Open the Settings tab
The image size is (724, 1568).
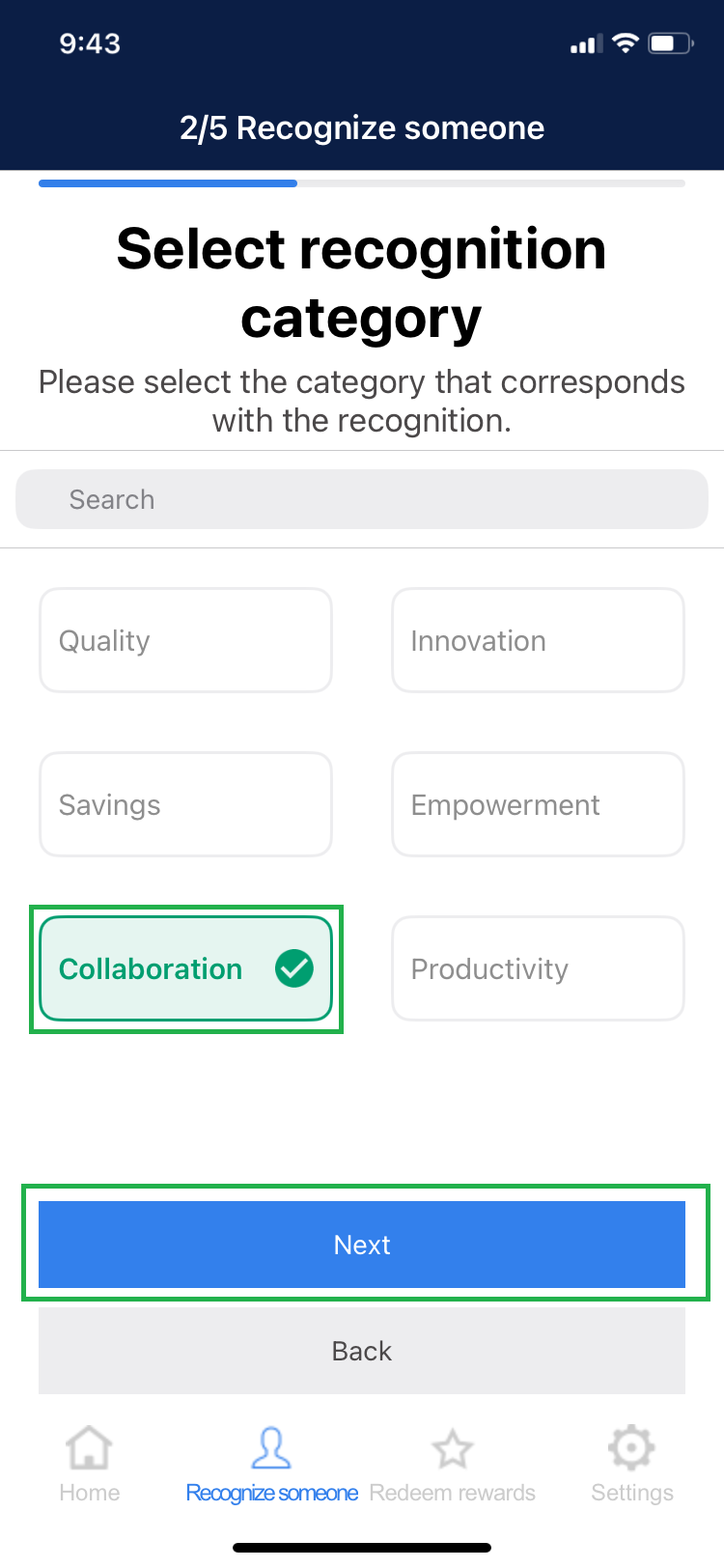632,1465
